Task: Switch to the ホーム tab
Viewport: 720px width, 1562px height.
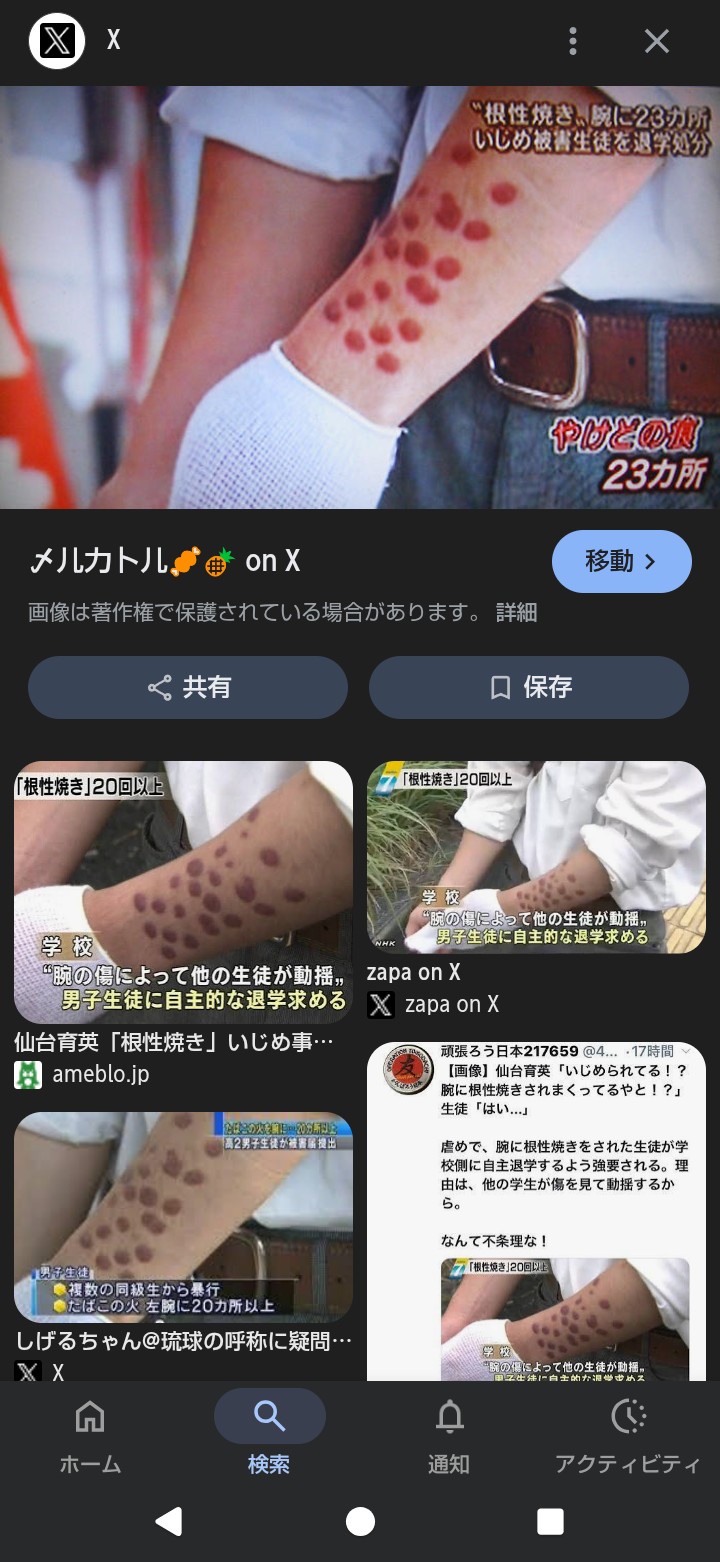Action: tap(90, 1436)
